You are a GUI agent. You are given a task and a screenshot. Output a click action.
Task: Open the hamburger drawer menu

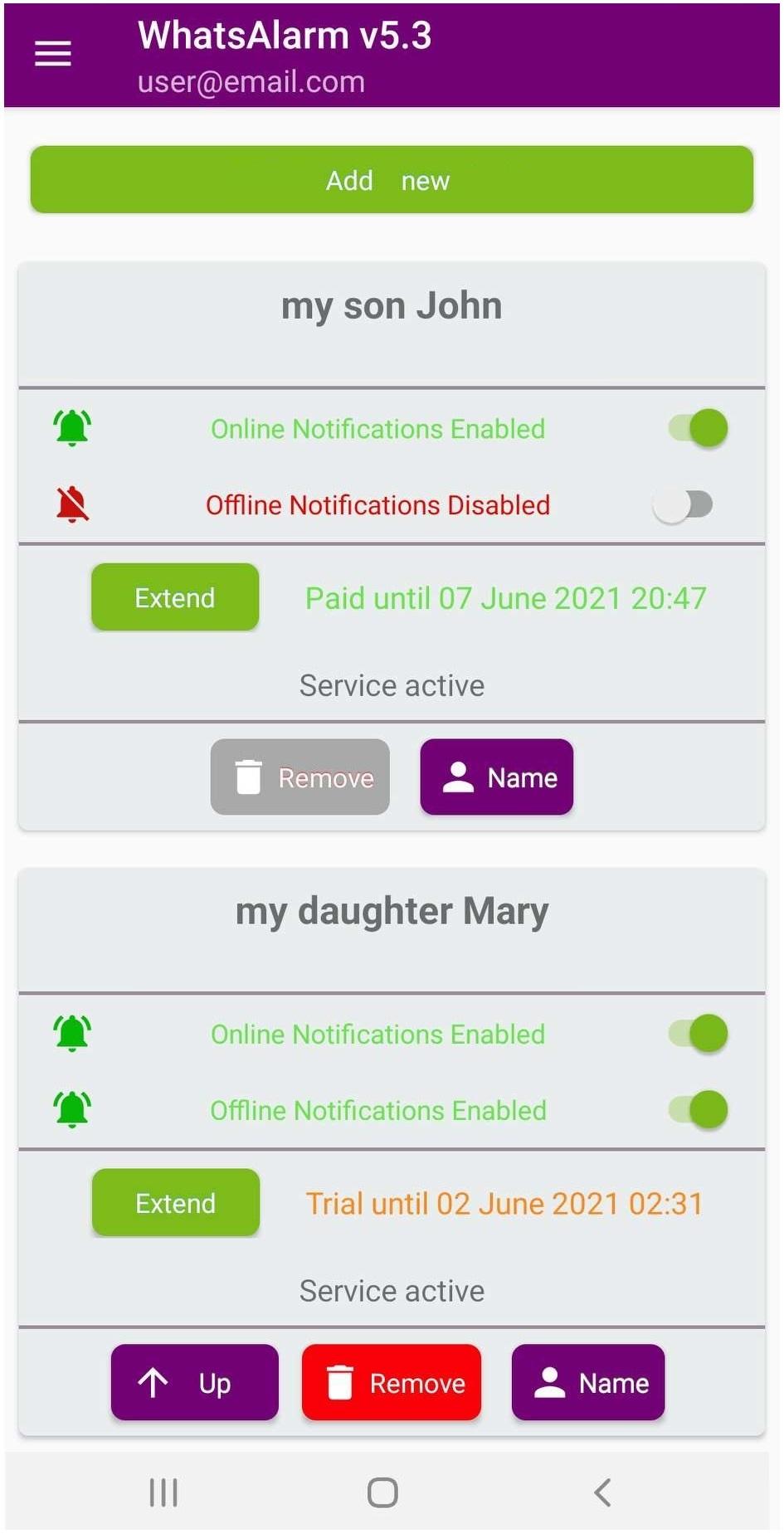pos(52,55)
